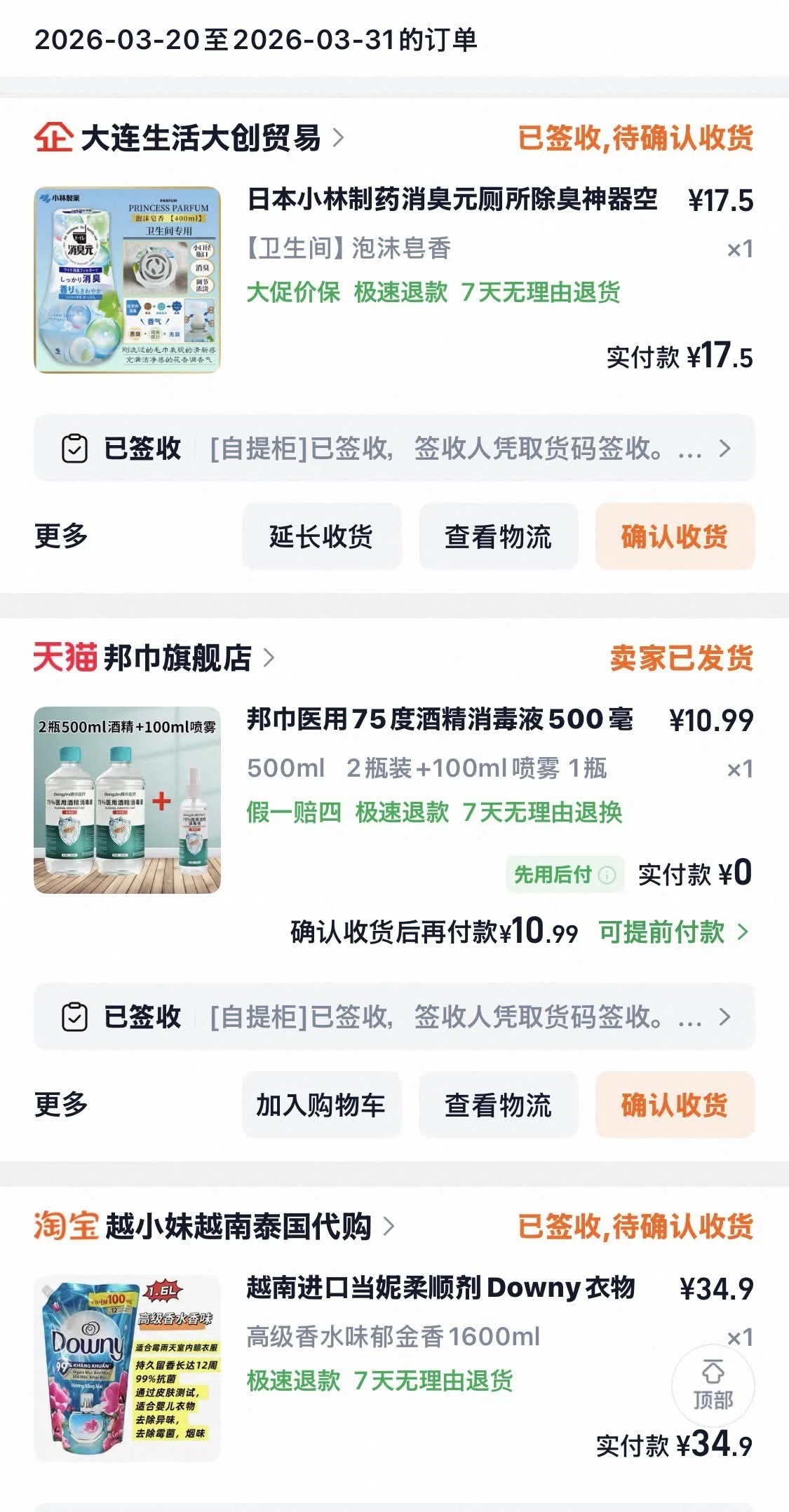This screenshot has width=789, height=1512.
Task: Open the 消臭元 deodorizer product image
Action: tap(127, 280)
